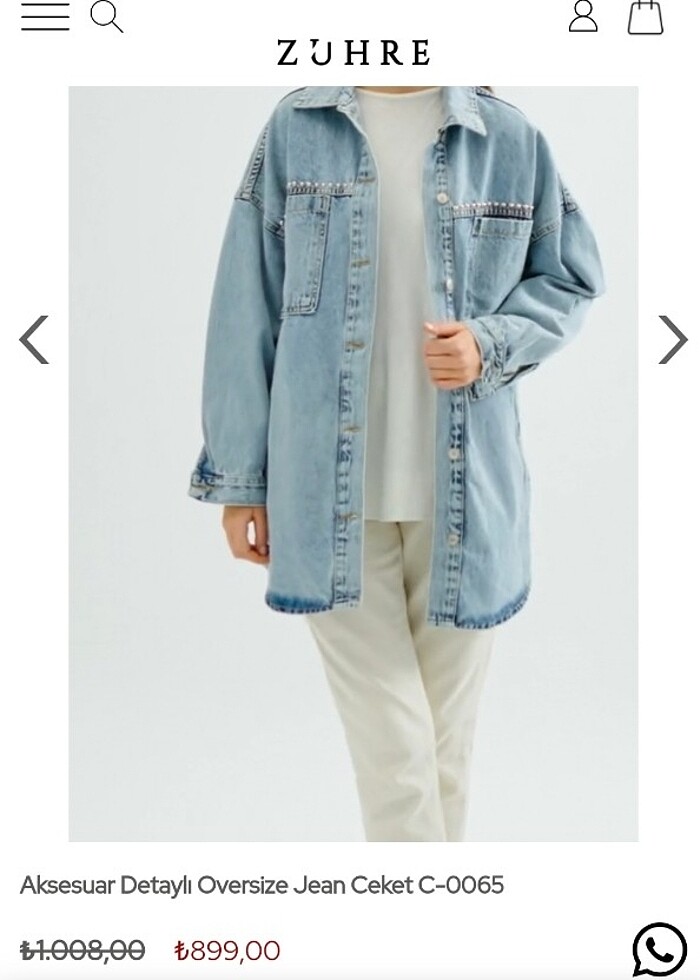Open the hamburger menu
Viewport: 700px width, 980px height.
click(45, 17)
